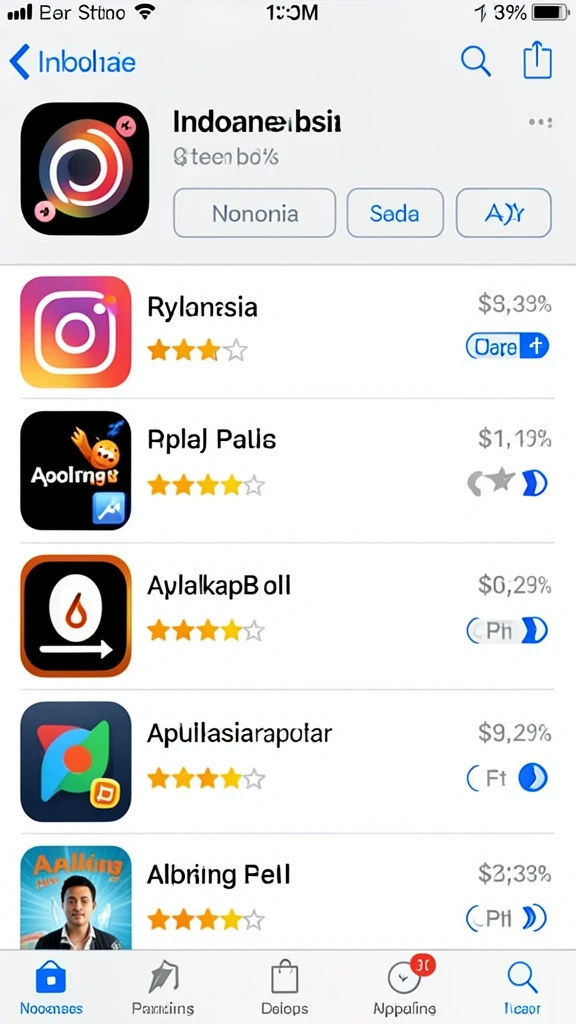Screen dimensions: 576x1024
Task: Tap the Nononia button
Action: pyautogui.click(x=255, y=213)
